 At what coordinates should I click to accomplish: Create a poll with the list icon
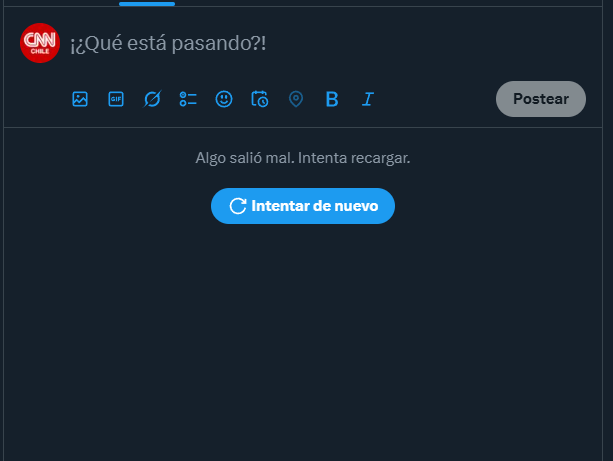coord(188,99)
